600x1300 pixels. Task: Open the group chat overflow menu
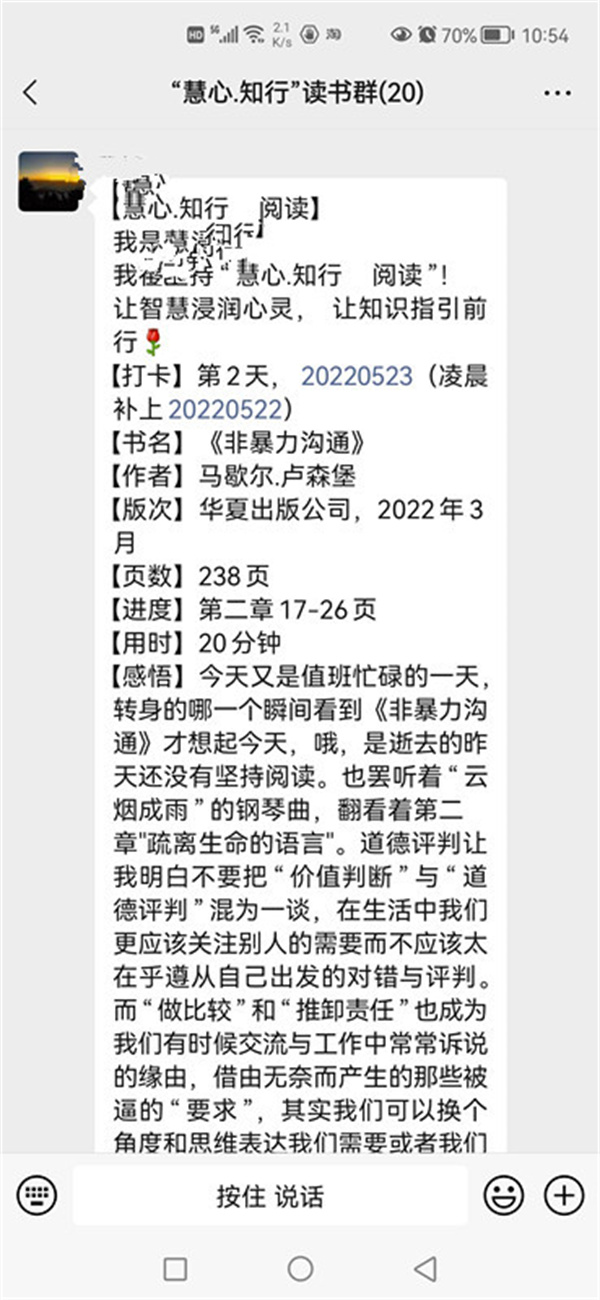[557, 93]
